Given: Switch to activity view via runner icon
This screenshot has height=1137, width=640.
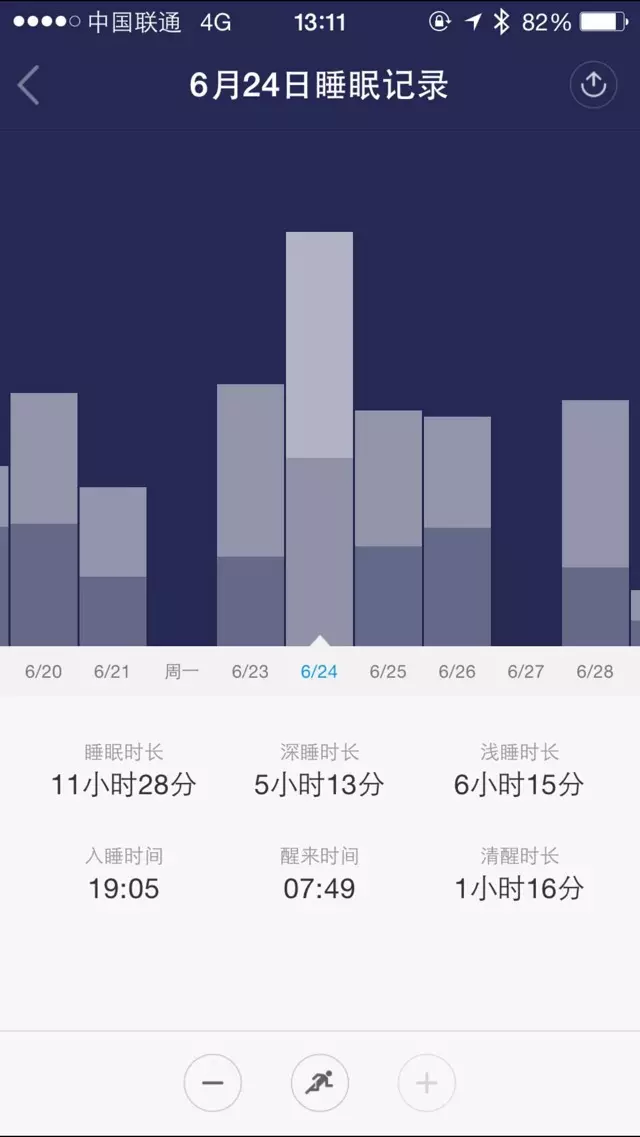Looking at the screenshot, I should coord(320,1083).
